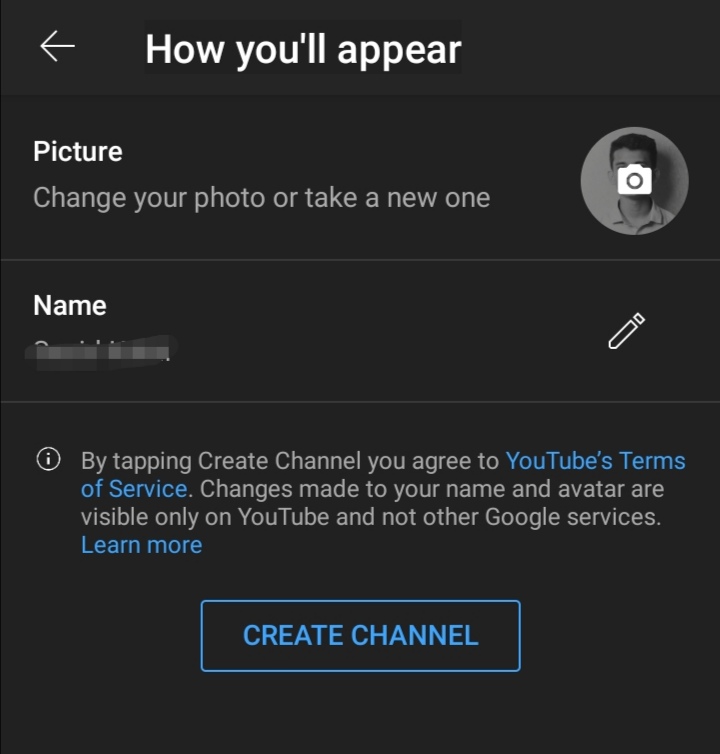Tap the Create Channel button
Screen dimensions: 720x754
coord(360,635)
